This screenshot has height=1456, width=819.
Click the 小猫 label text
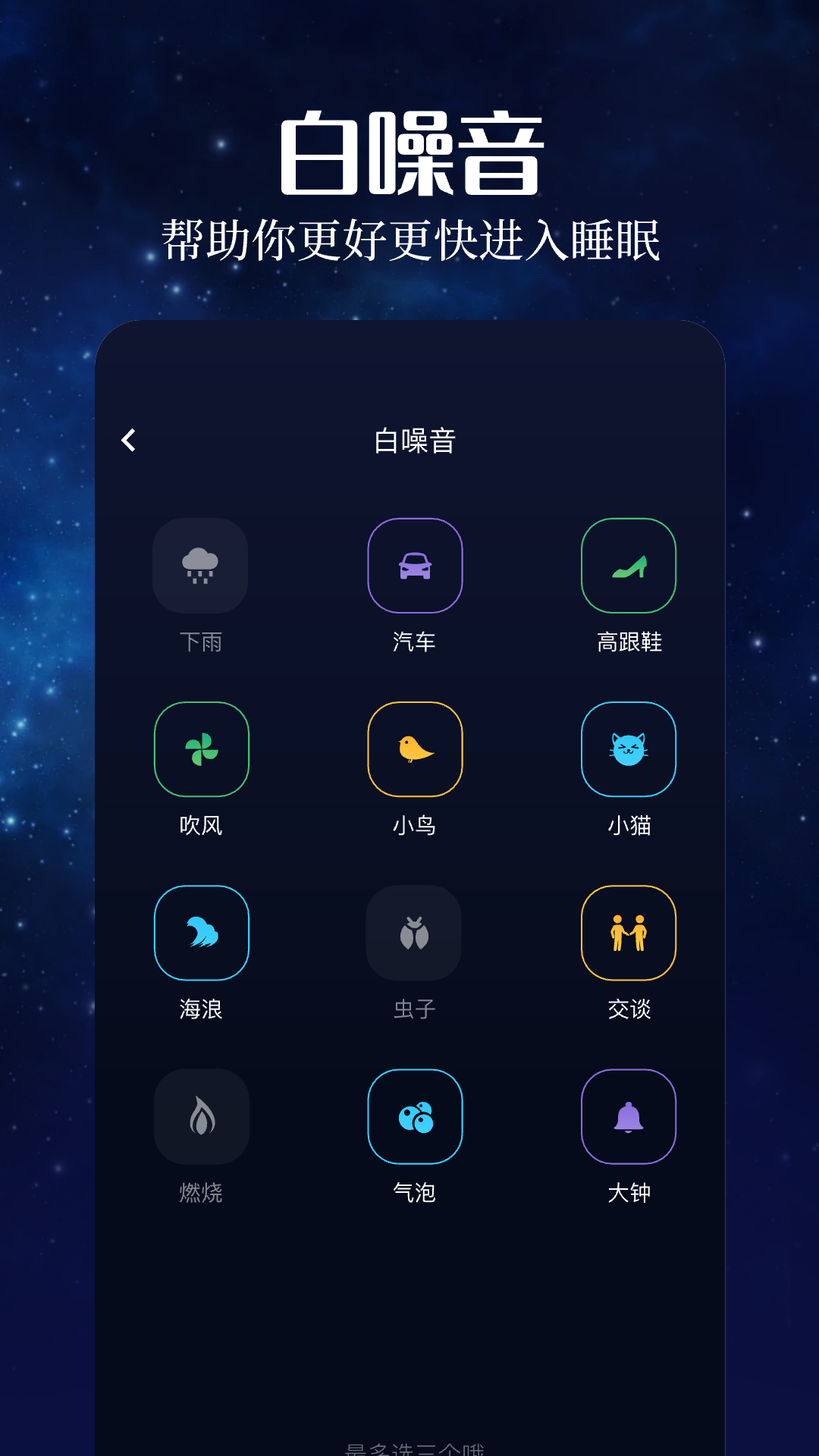click(x=628, y=825)
